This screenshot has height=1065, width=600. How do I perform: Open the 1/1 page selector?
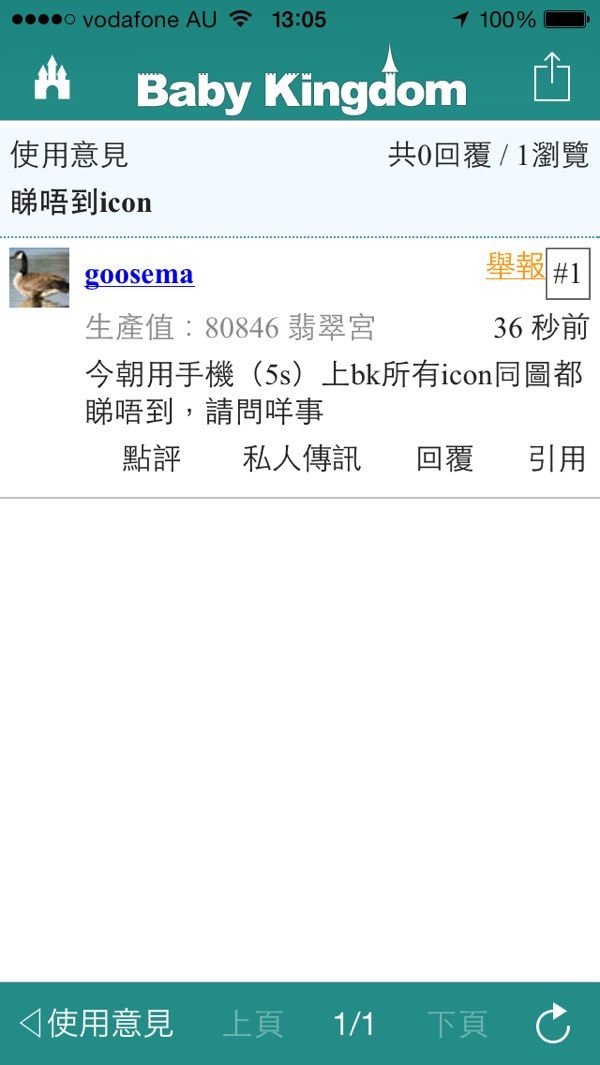tap(354, 1024)
